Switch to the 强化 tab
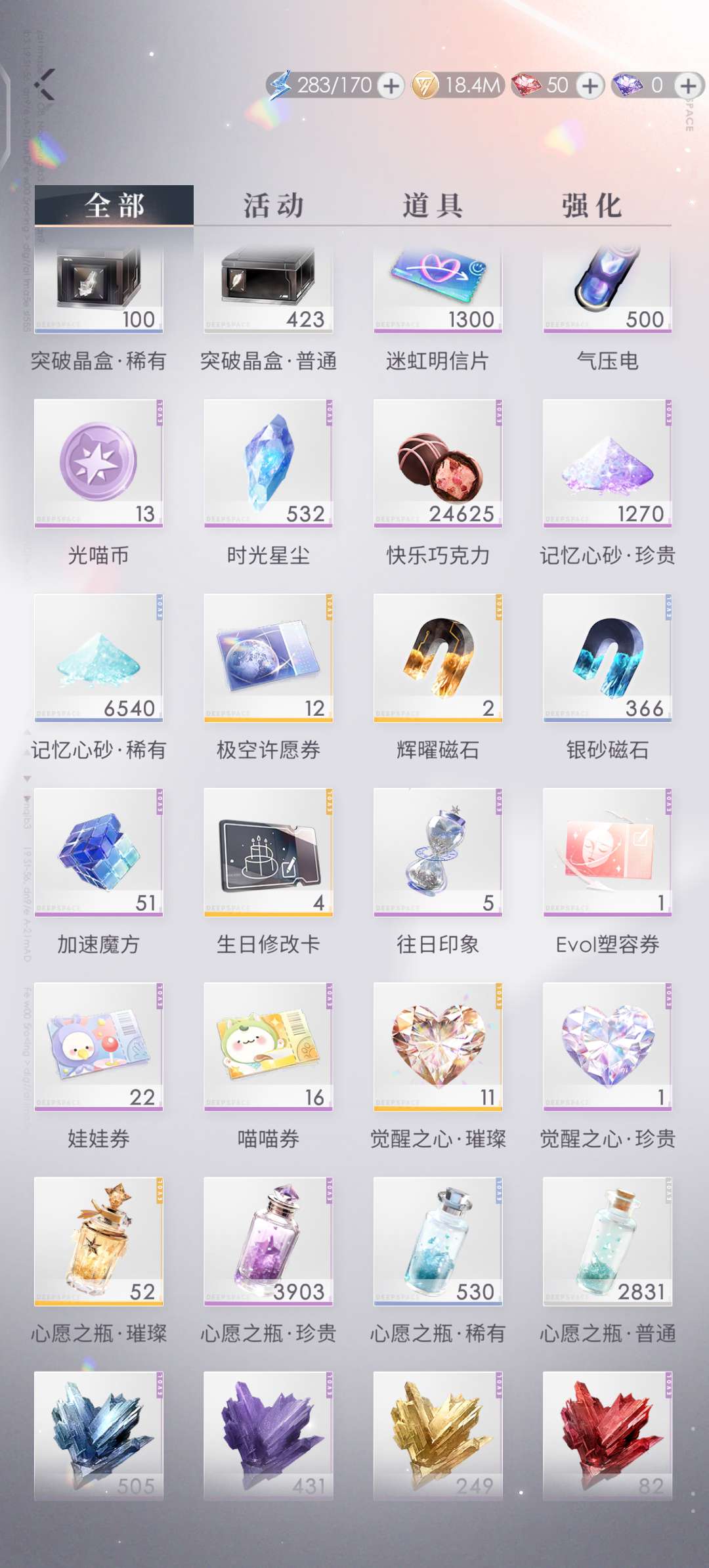 pyautogui.click(x=591, y=206)
